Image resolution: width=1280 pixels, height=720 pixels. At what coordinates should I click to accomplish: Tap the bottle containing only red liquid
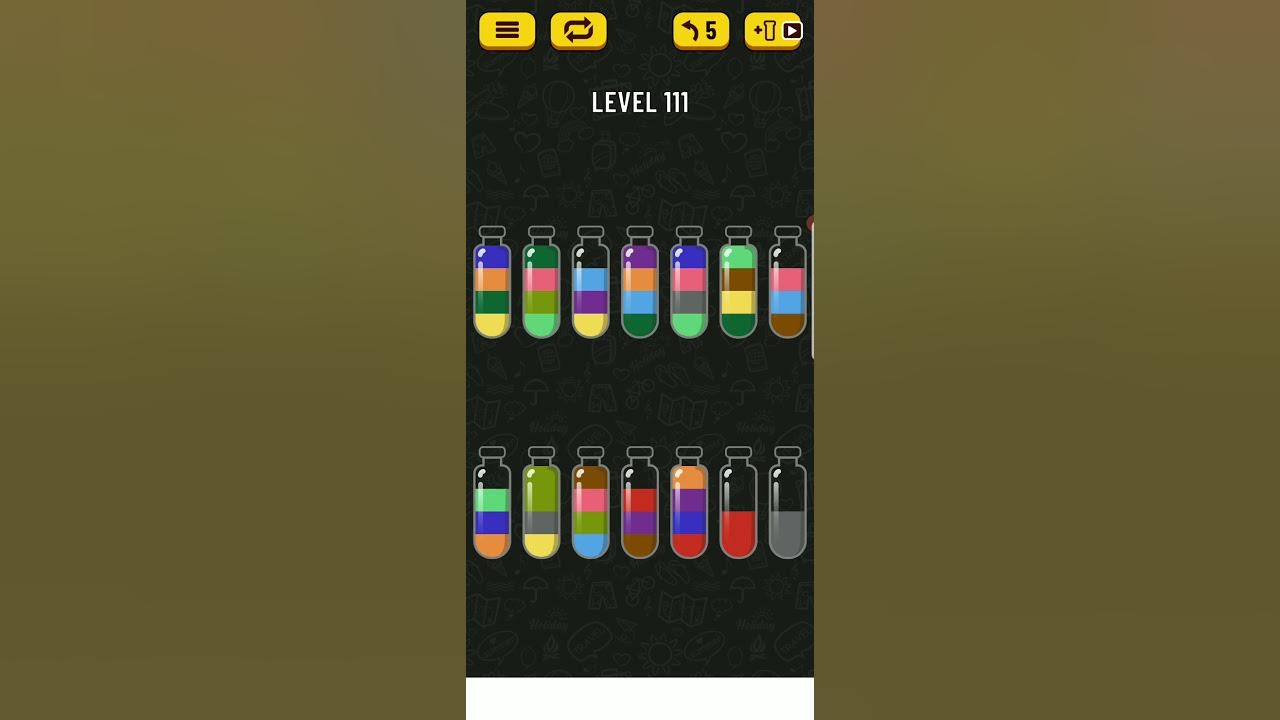pos(738,509)
